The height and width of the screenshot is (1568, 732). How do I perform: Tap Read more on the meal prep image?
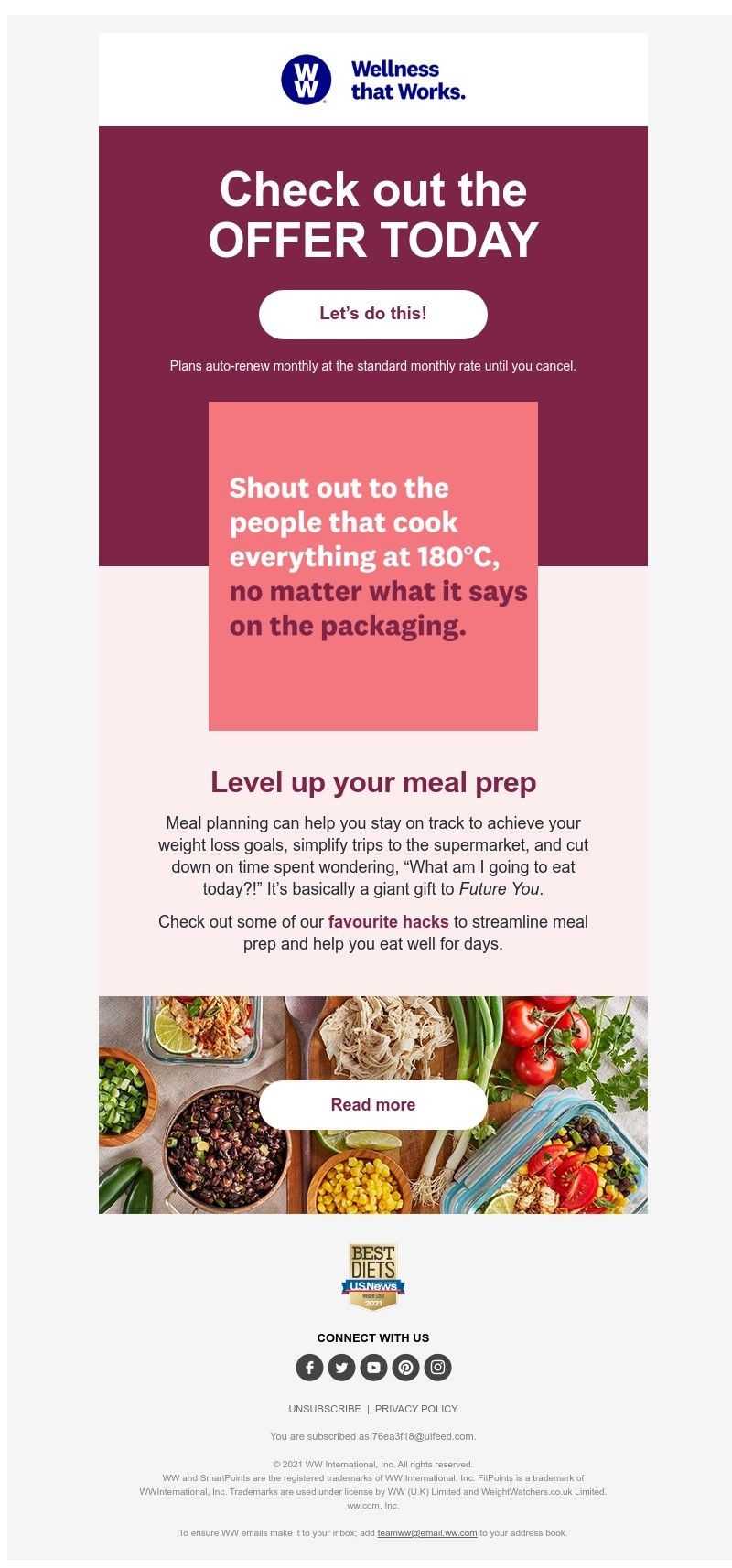click(372, 1104)
